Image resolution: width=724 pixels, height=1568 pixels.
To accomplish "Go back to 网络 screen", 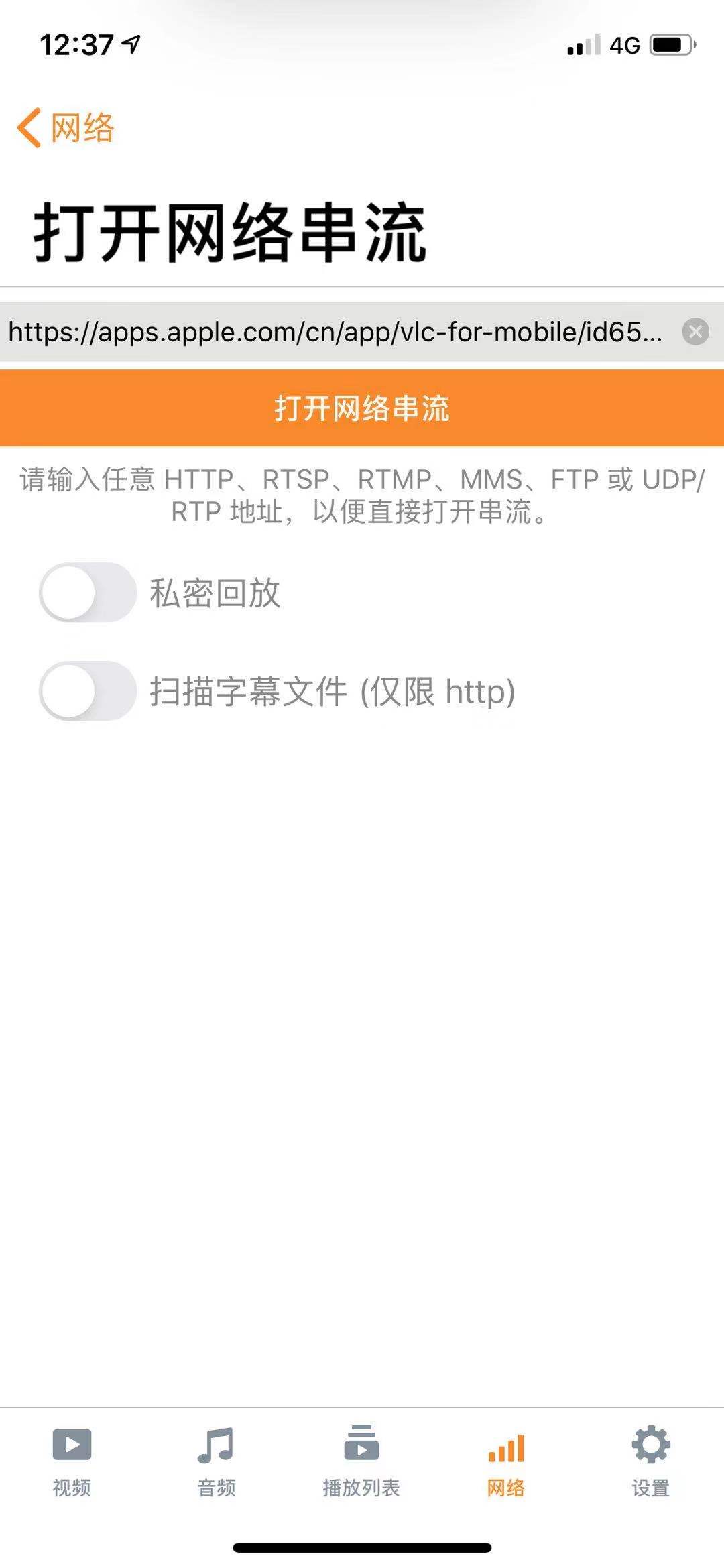I will [x=66, y=127].
